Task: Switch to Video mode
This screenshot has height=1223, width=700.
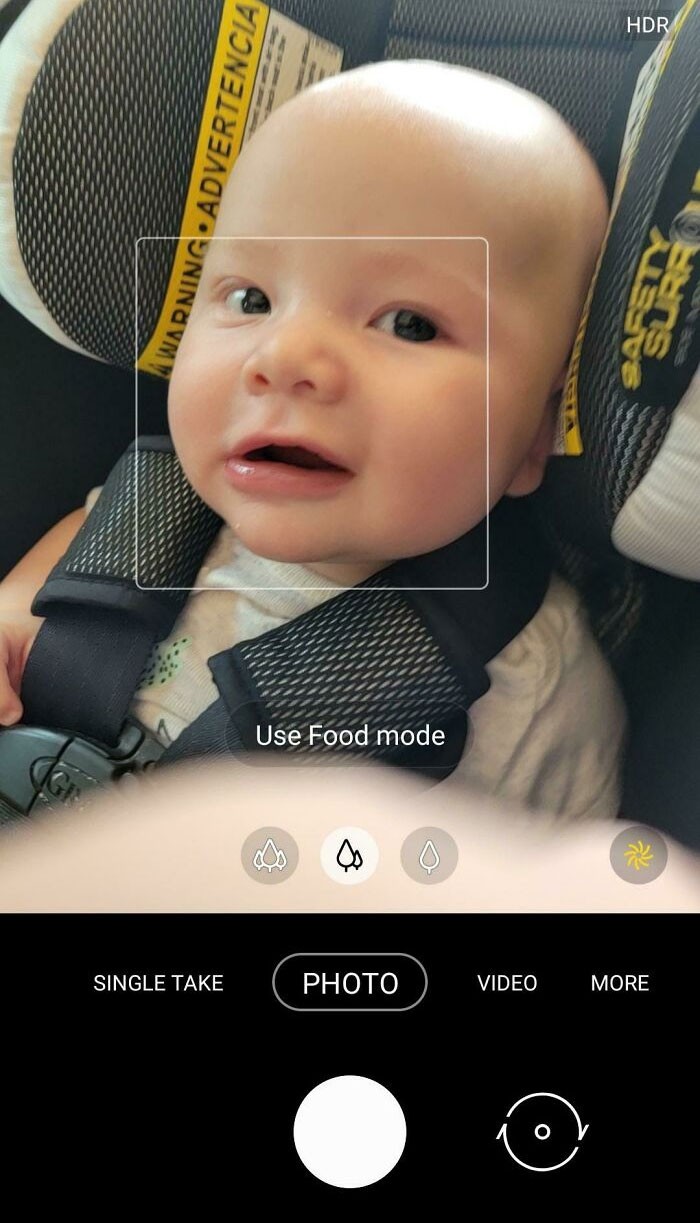Action: coord(507,983)
